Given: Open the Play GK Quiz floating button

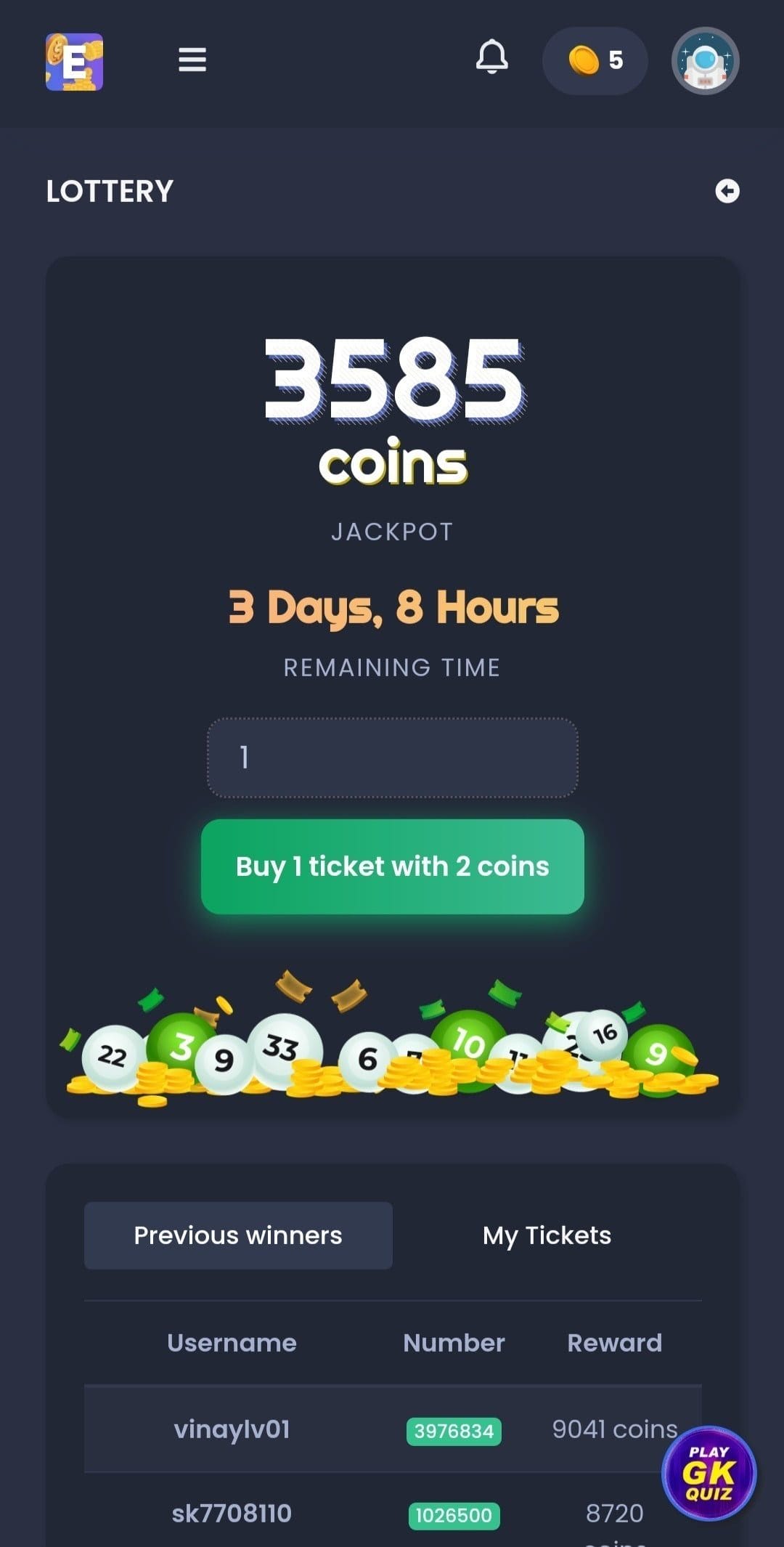Looking at the screenshot, I should point(709,1473).
